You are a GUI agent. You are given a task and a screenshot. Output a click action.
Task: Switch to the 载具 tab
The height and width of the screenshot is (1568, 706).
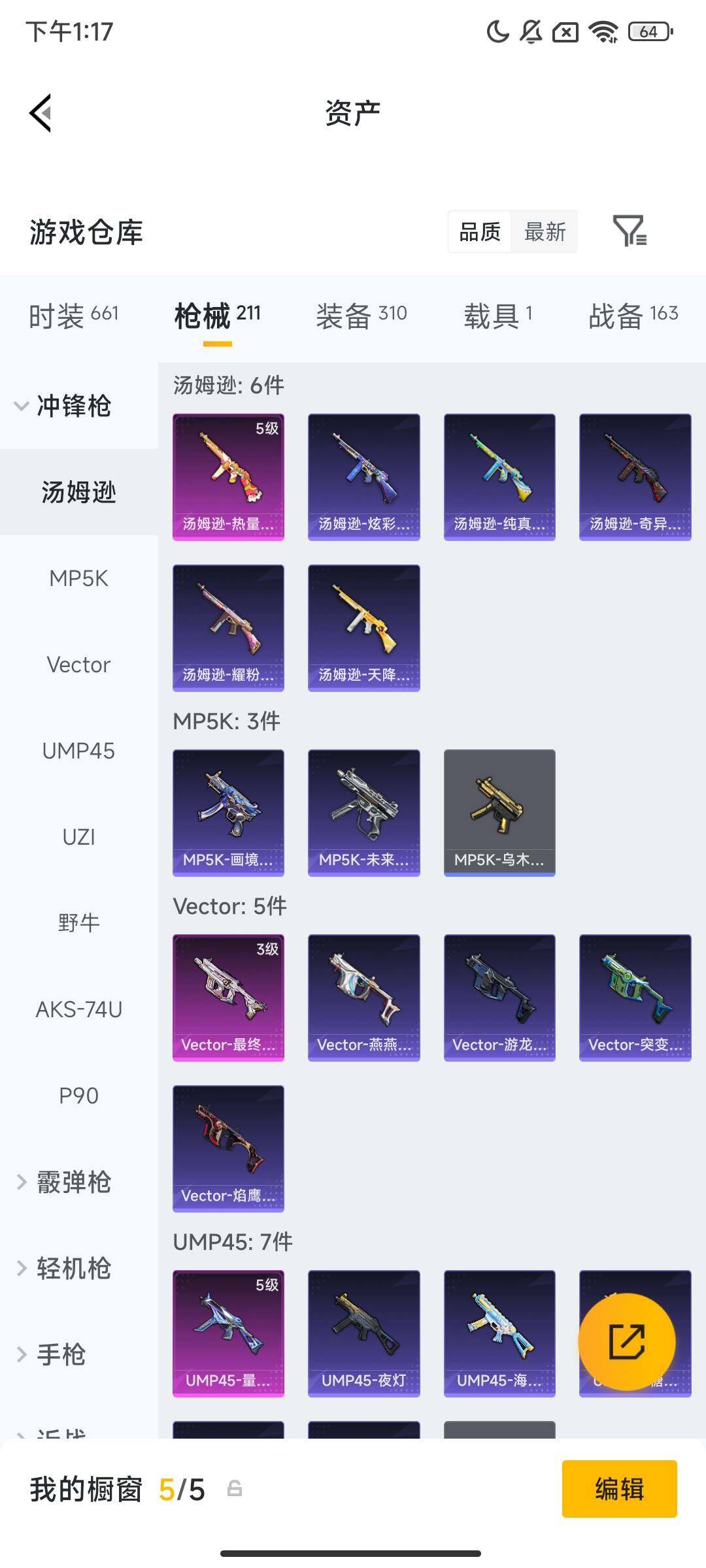tap(497, 316)
